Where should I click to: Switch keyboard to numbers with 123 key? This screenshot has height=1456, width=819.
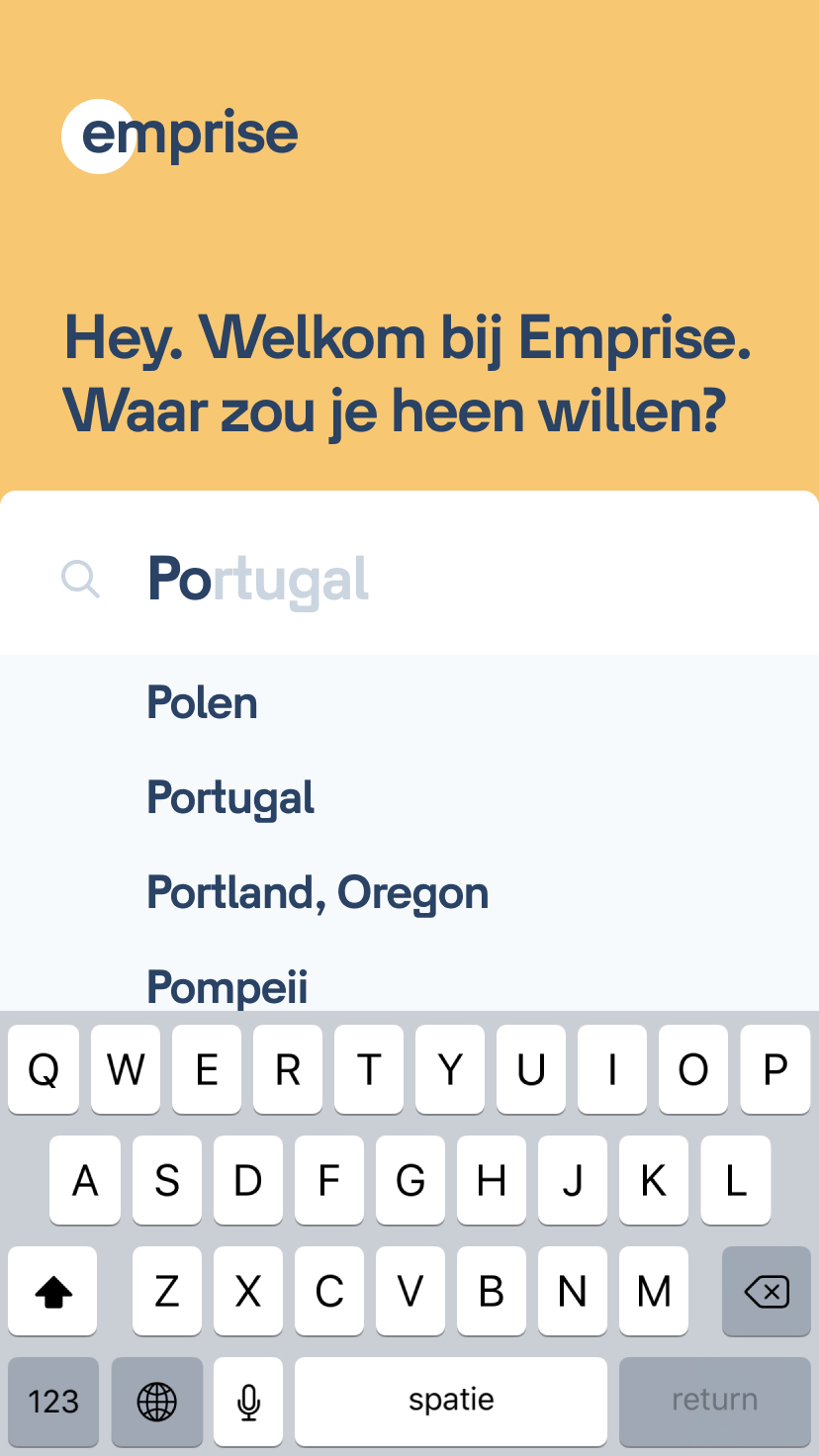point(53,1401)
